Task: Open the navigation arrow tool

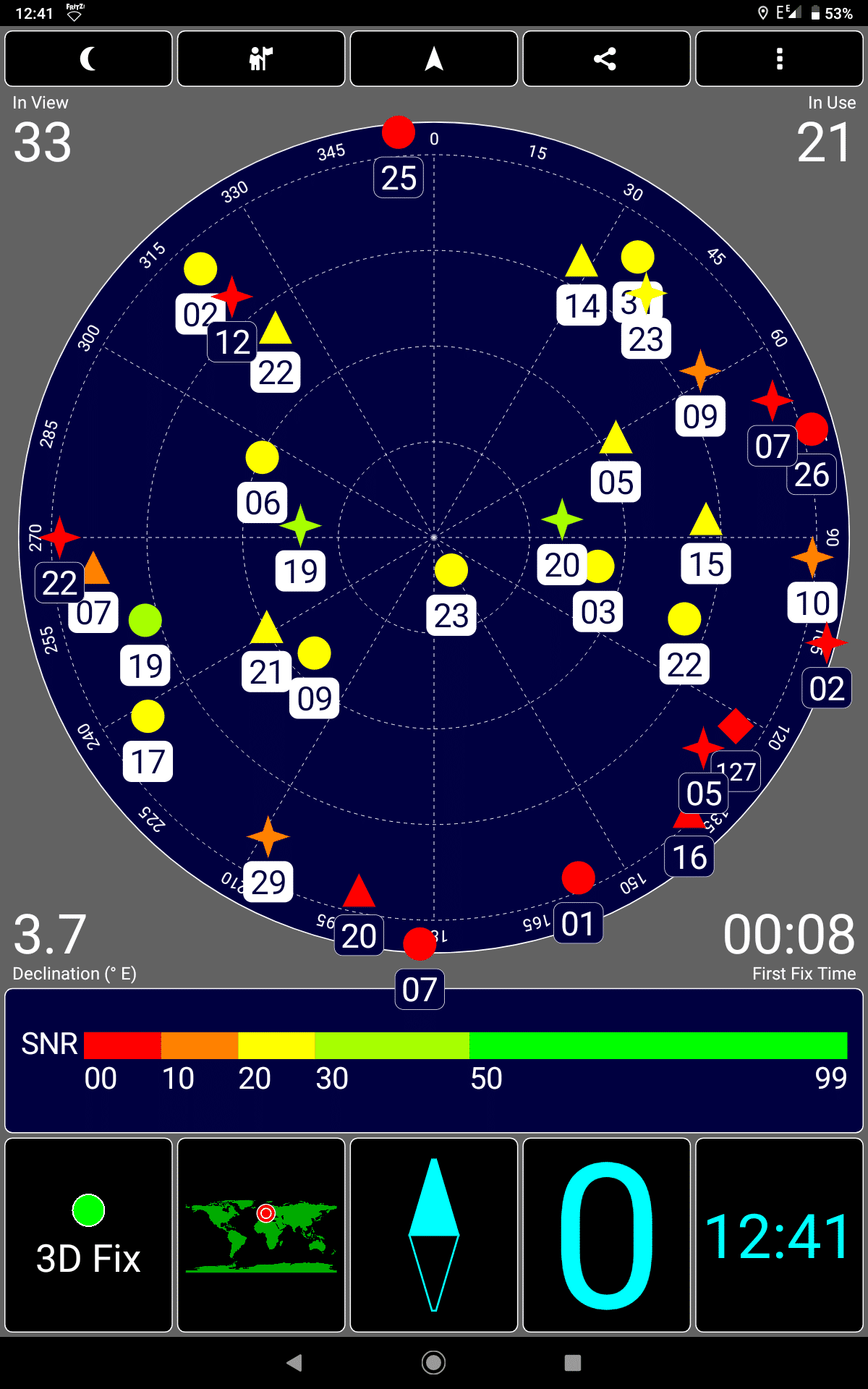Action: click(434, 59)
